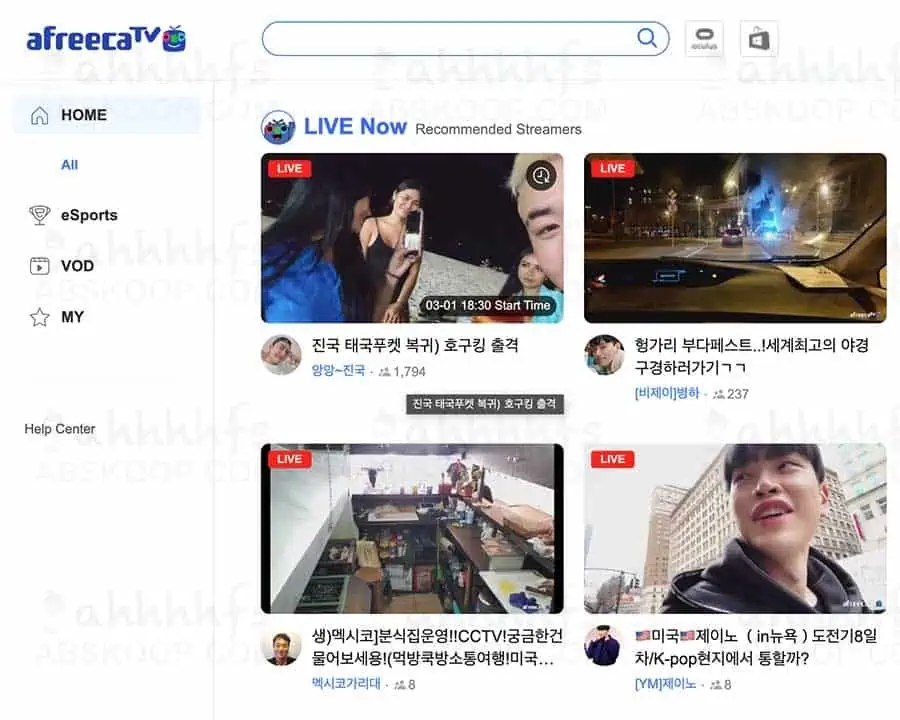Visit streamer 양앙~진국's channel
Image resolution: width=900 pixels, height=720 pixels.
click(x=338, y=371)
